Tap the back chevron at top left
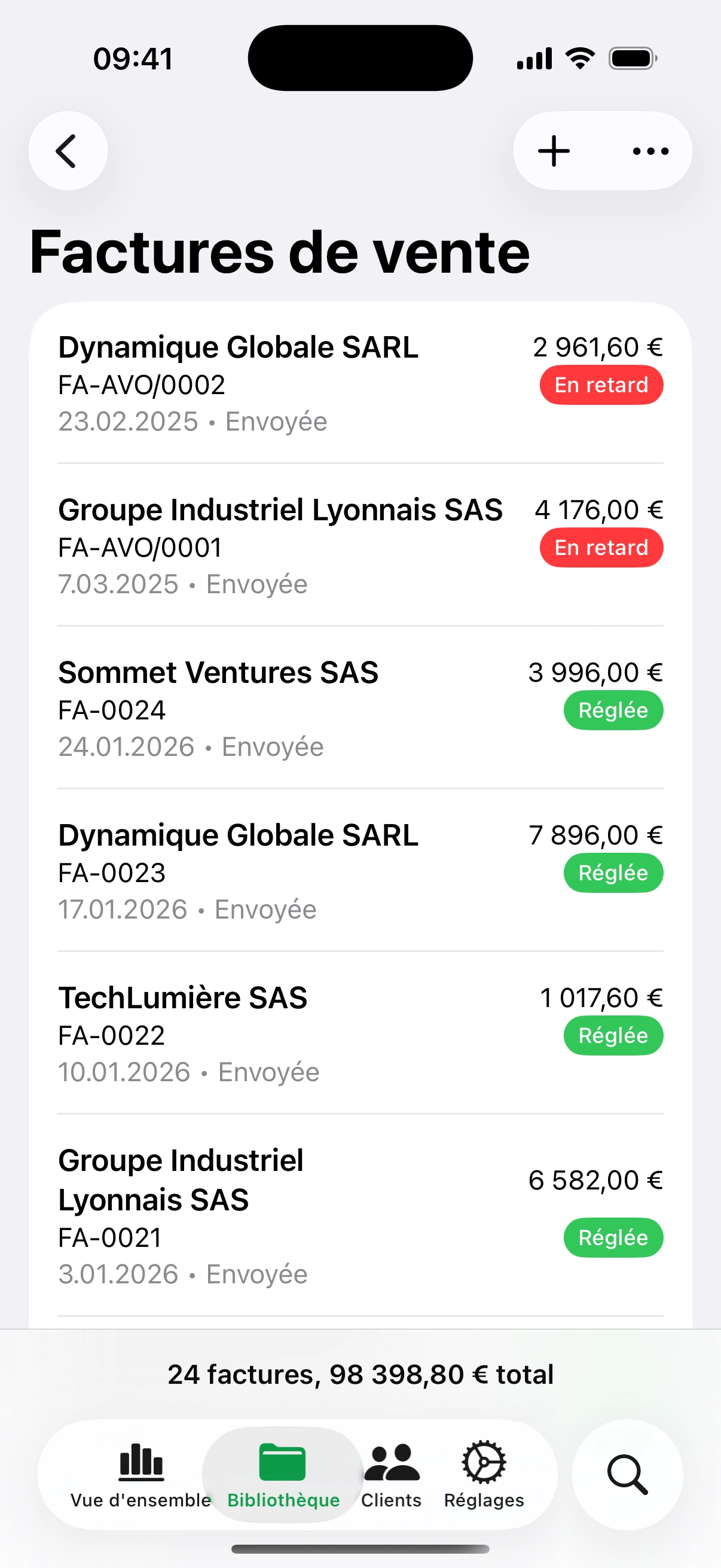Image resolution: width=721 pixels, height=1568 pixels. click(68, 150)
